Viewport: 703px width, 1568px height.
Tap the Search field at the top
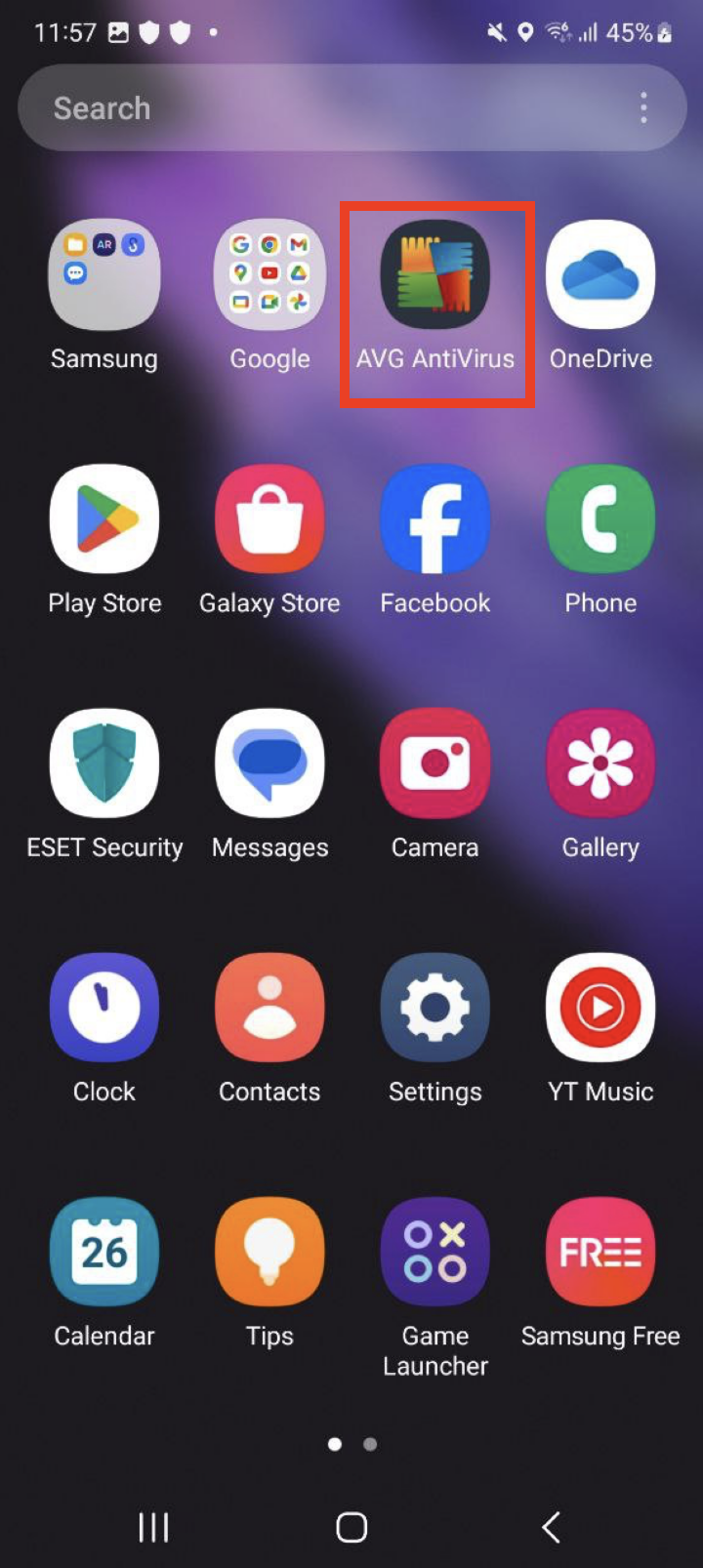click(x=322, y=108)
